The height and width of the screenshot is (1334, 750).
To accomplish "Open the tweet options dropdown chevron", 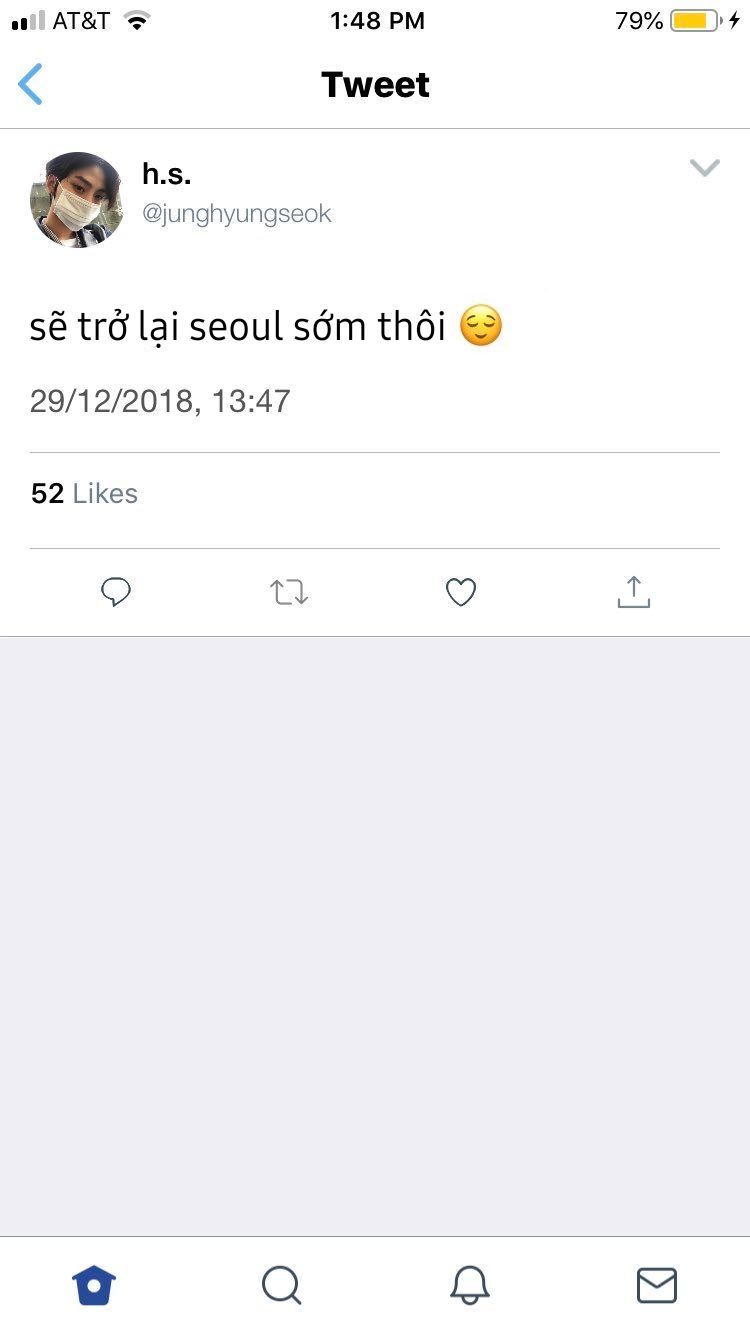I will click(705, 168).
